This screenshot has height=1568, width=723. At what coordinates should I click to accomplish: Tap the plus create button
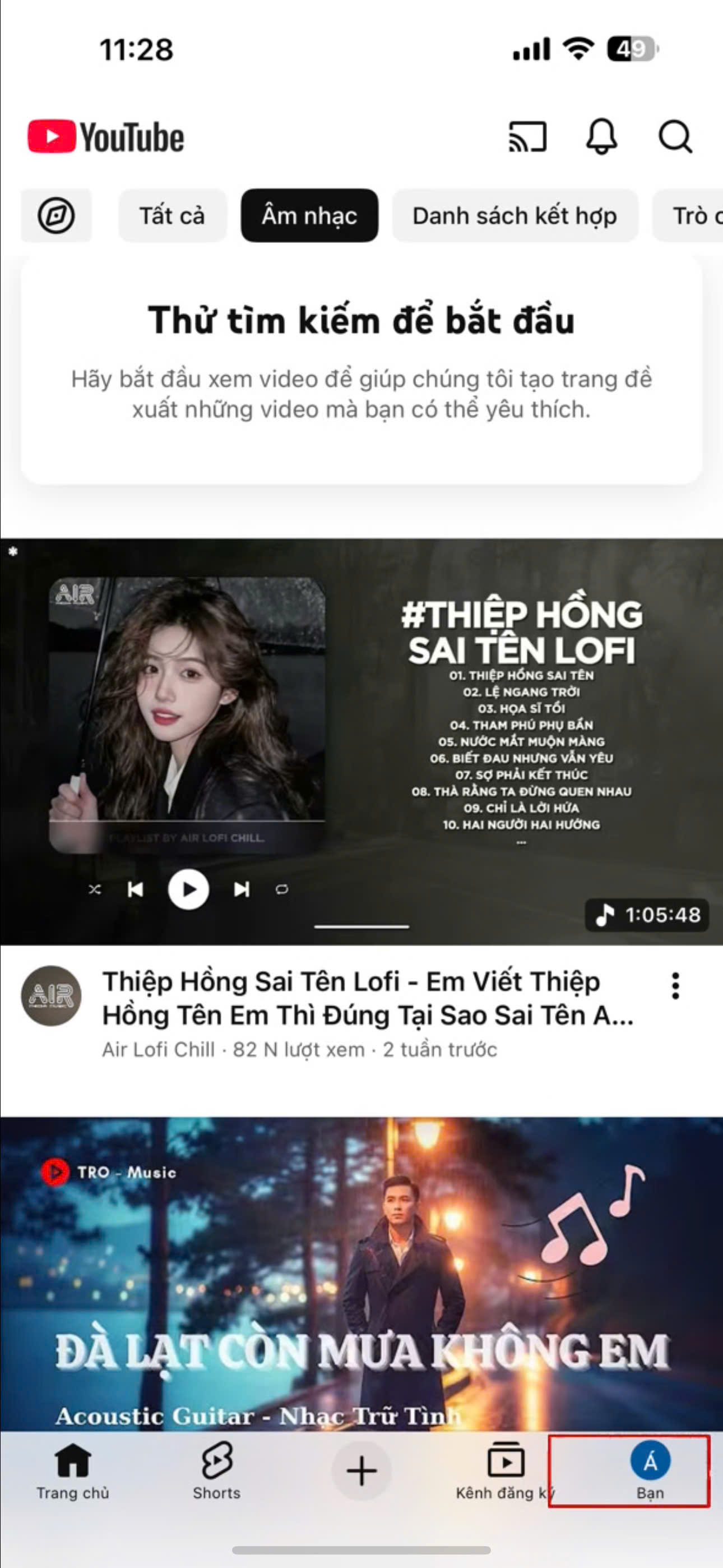point(361,1470)
